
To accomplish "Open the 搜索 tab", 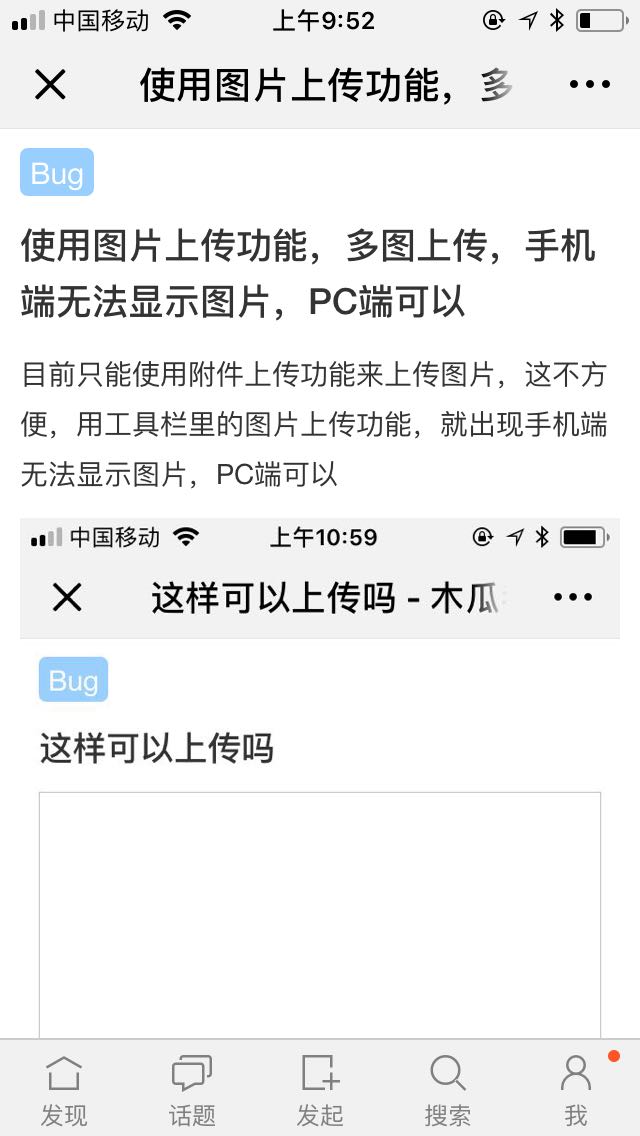I will (448, 1090).
